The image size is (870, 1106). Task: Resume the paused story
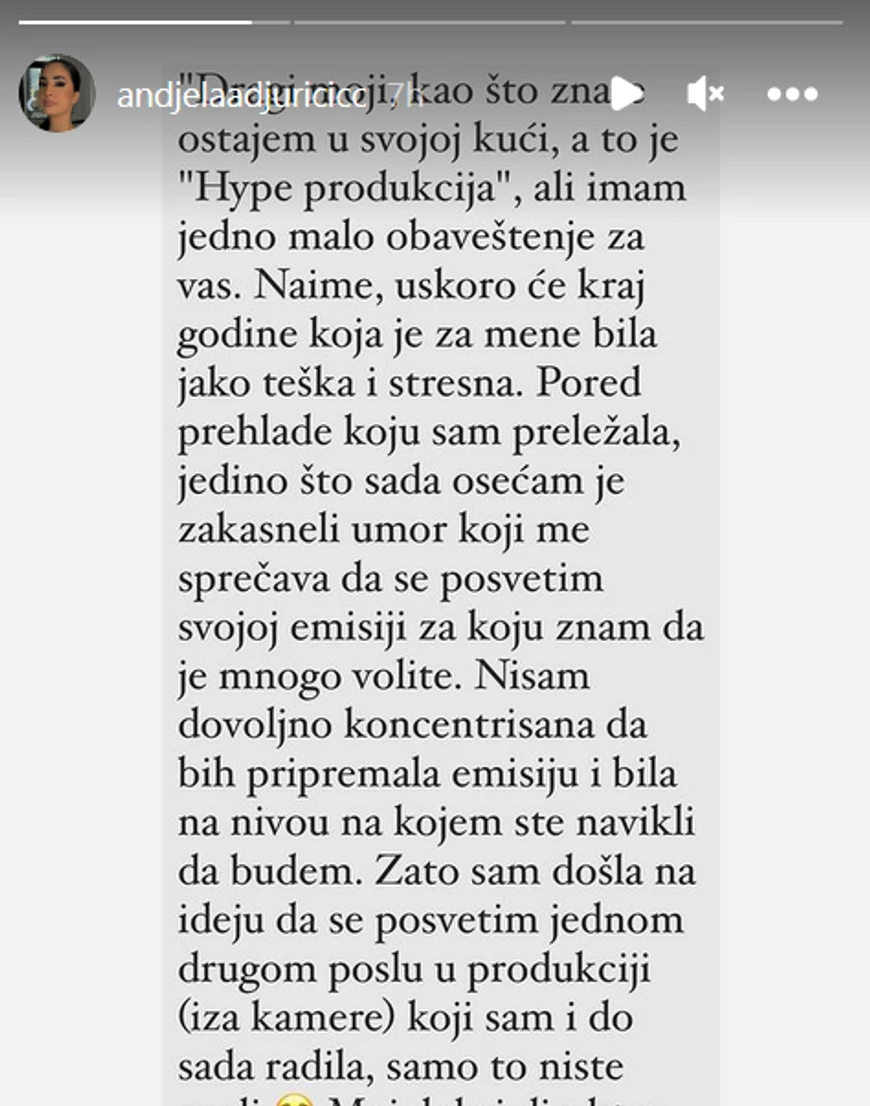coord(624,94)
